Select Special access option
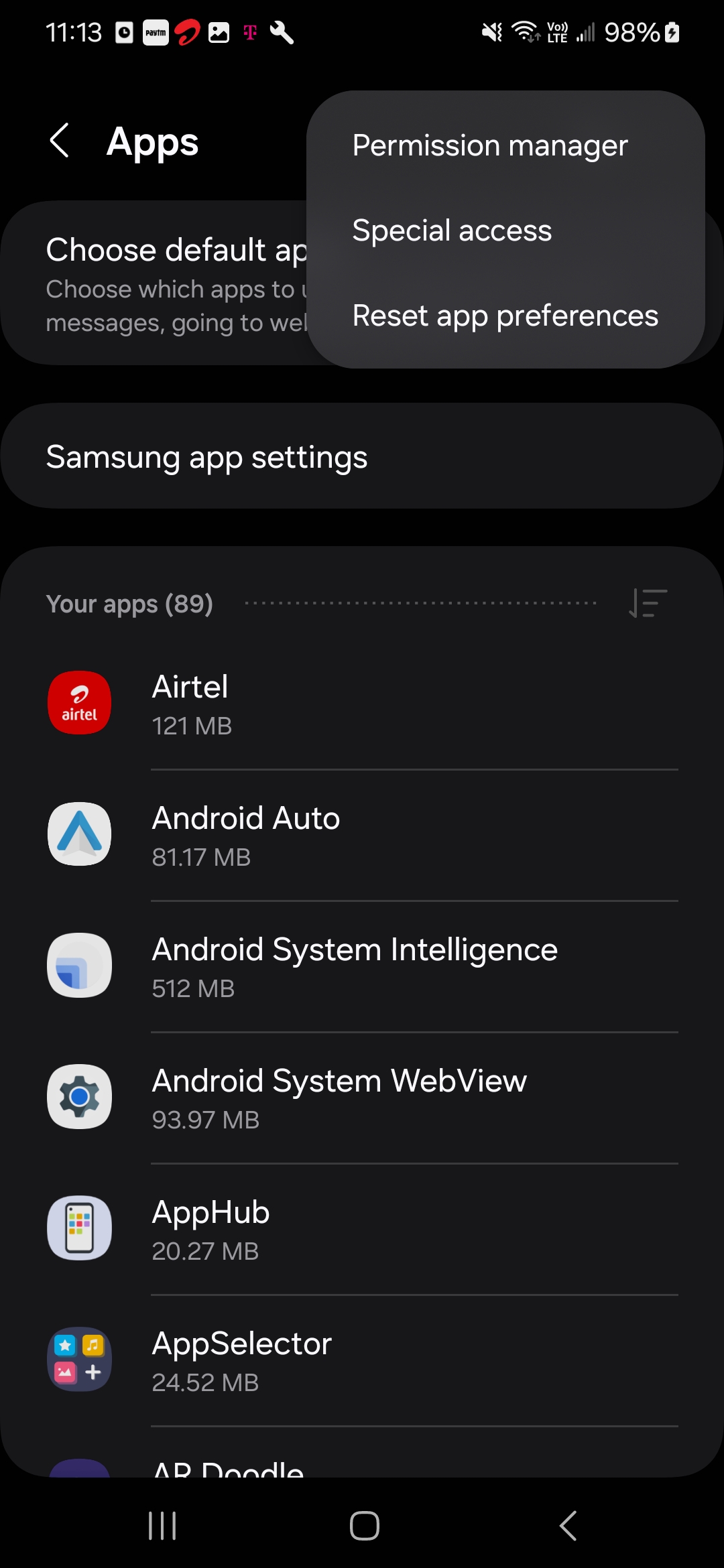Viewport: 724px width, 1568px height. (505, 231)
